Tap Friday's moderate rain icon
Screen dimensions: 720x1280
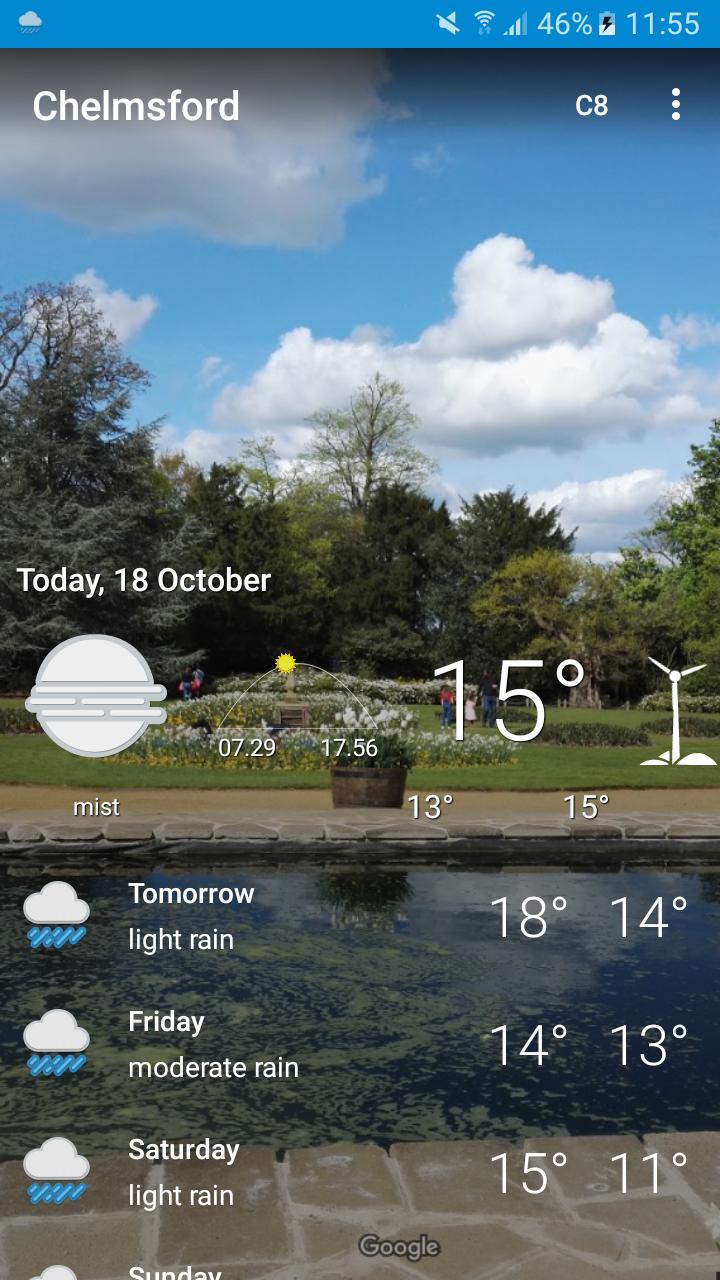click(x=57, y=1043)
